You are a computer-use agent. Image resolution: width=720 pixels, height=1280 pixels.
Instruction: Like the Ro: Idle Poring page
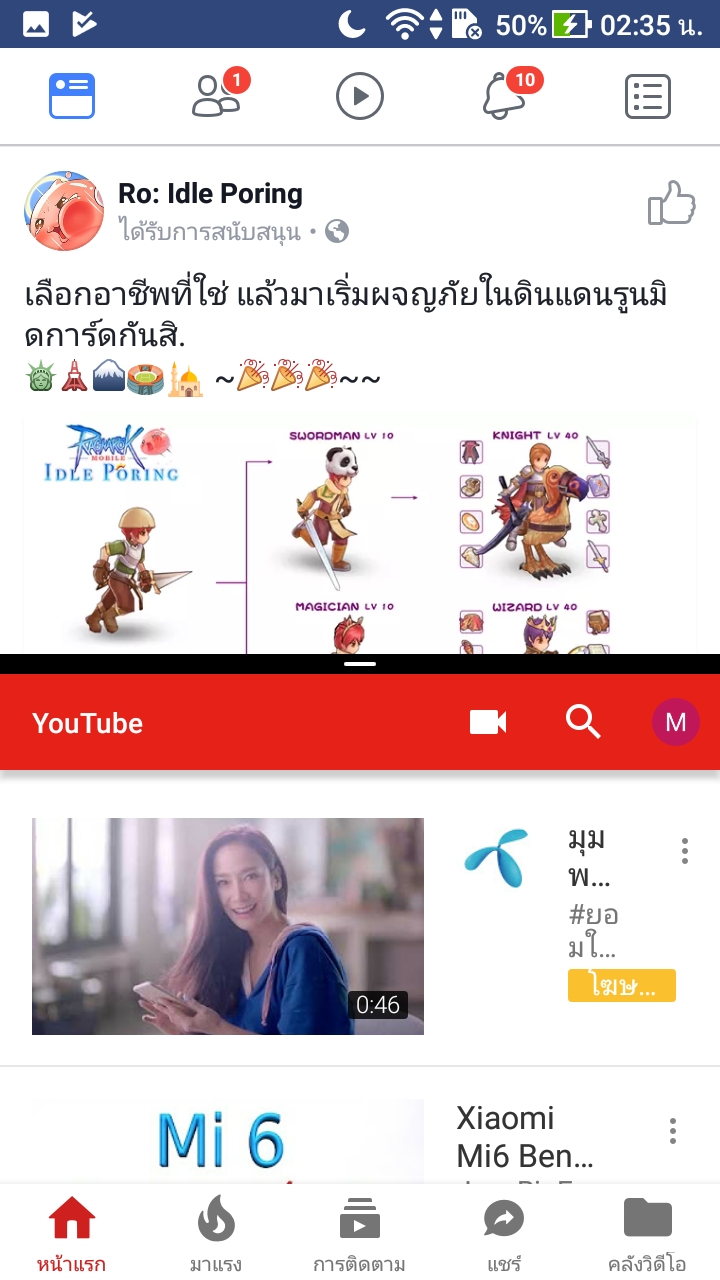[671, 204]
